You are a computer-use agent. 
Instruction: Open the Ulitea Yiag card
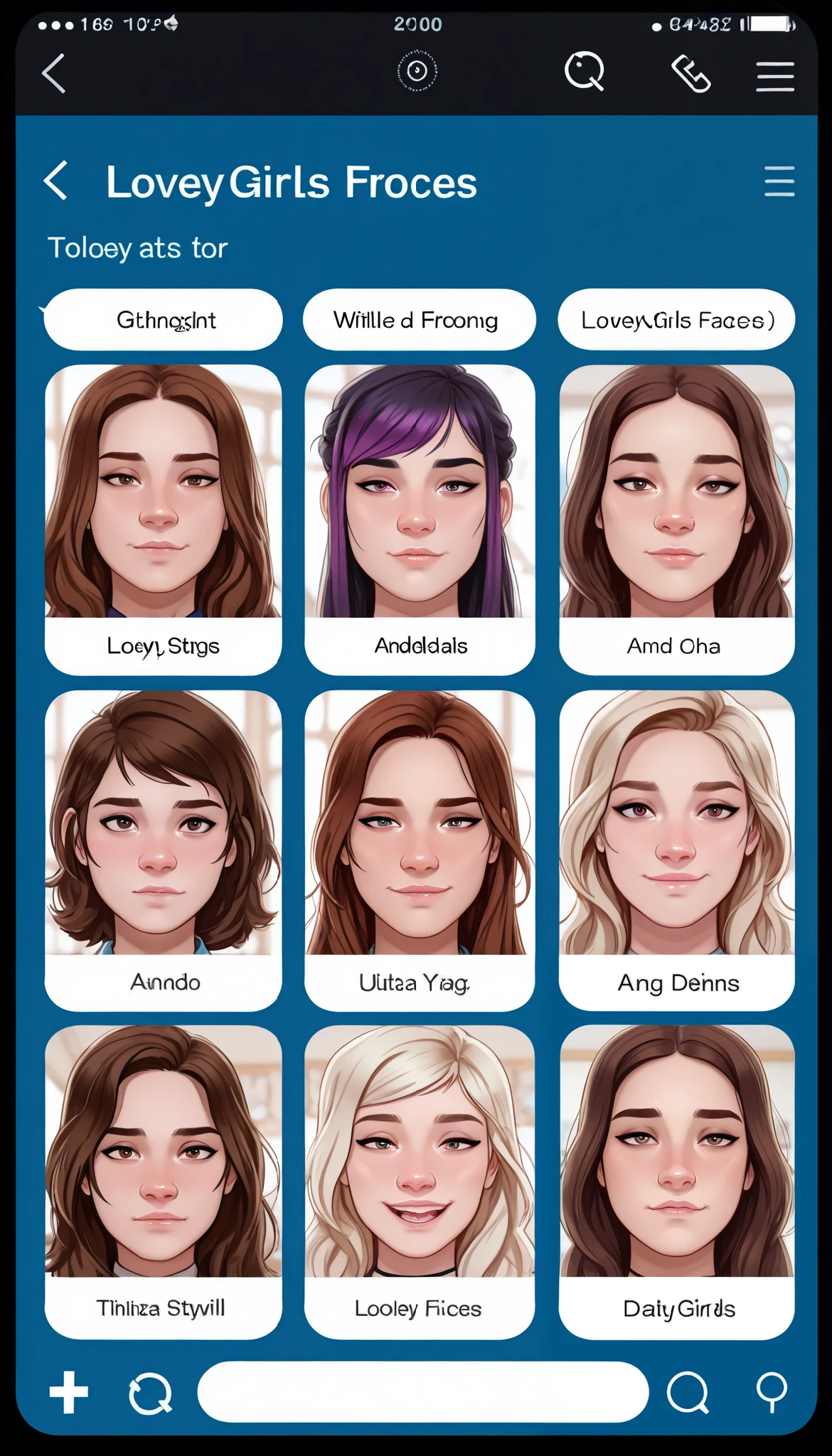click(x=420, y=850)
